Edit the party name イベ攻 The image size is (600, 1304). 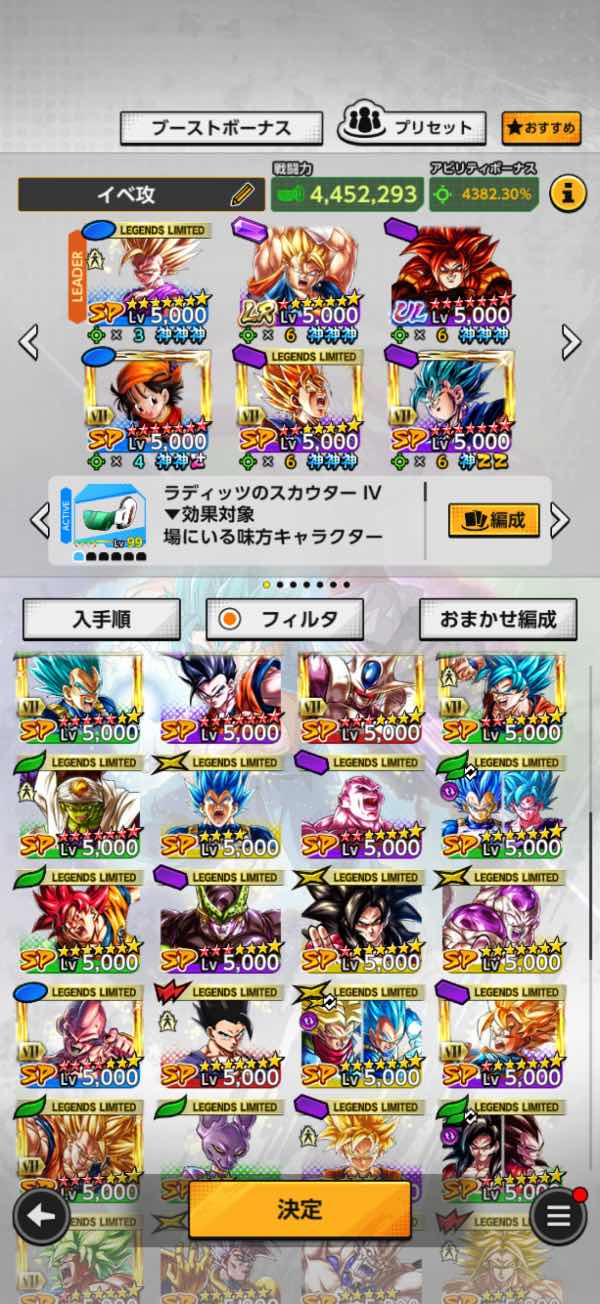pos(242,194)
